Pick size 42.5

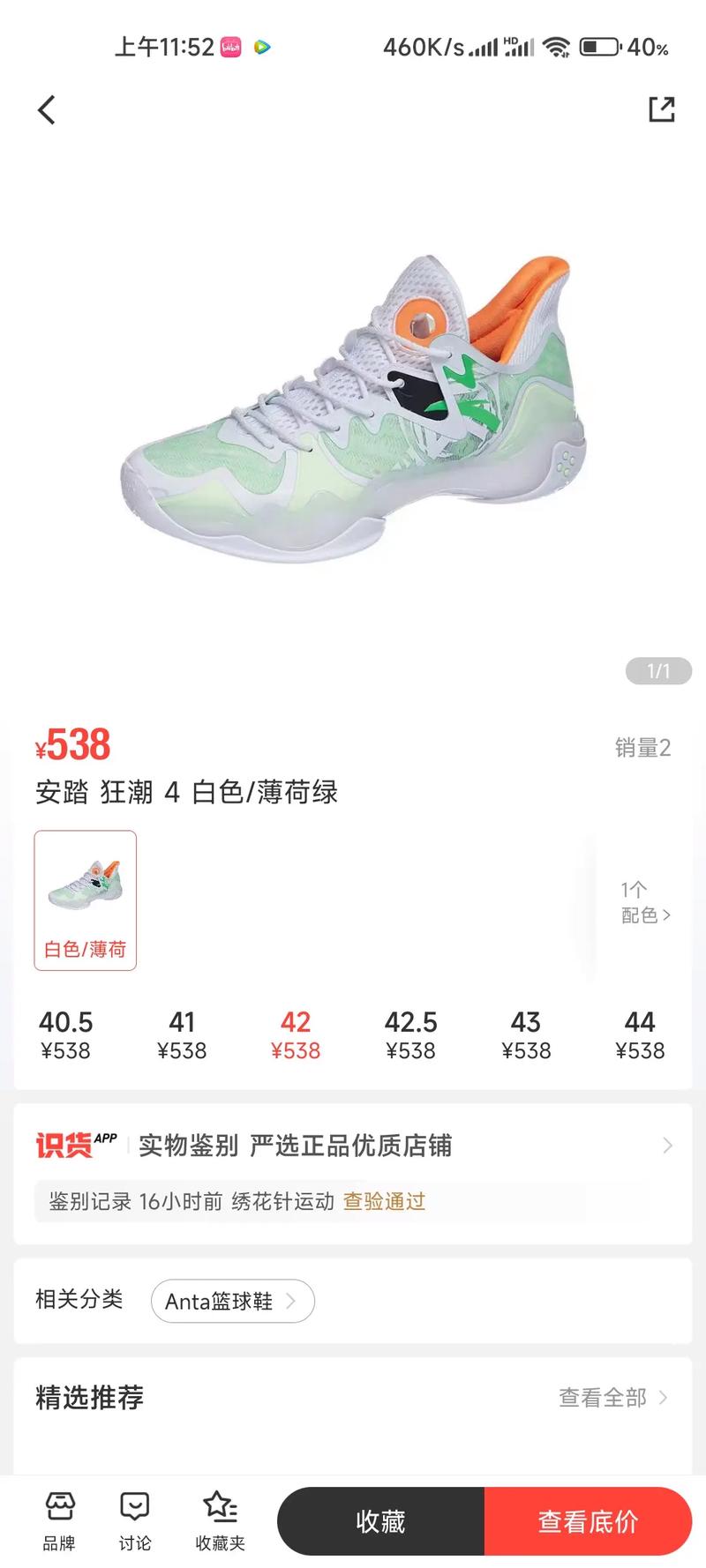pos(410,1035)
